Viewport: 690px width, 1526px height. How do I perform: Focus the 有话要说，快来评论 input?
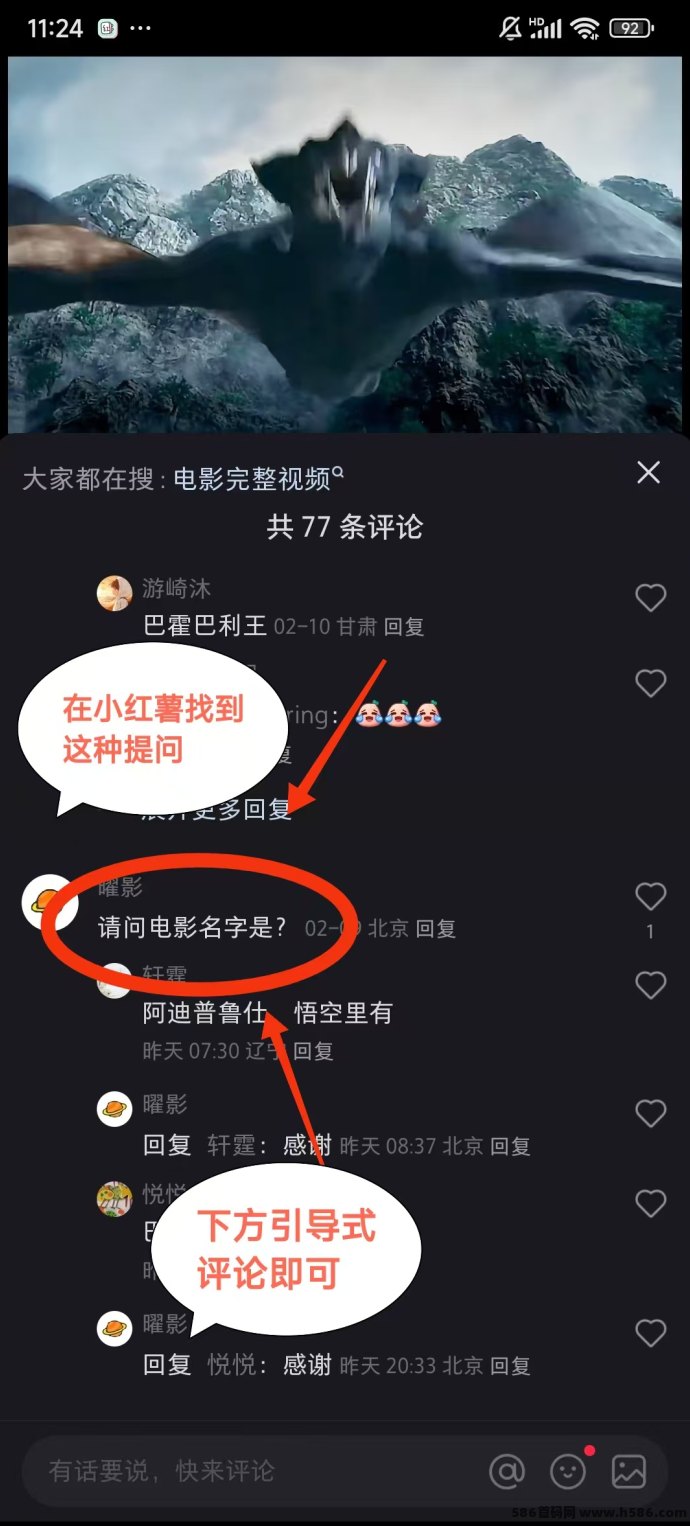pos(250,1471)
